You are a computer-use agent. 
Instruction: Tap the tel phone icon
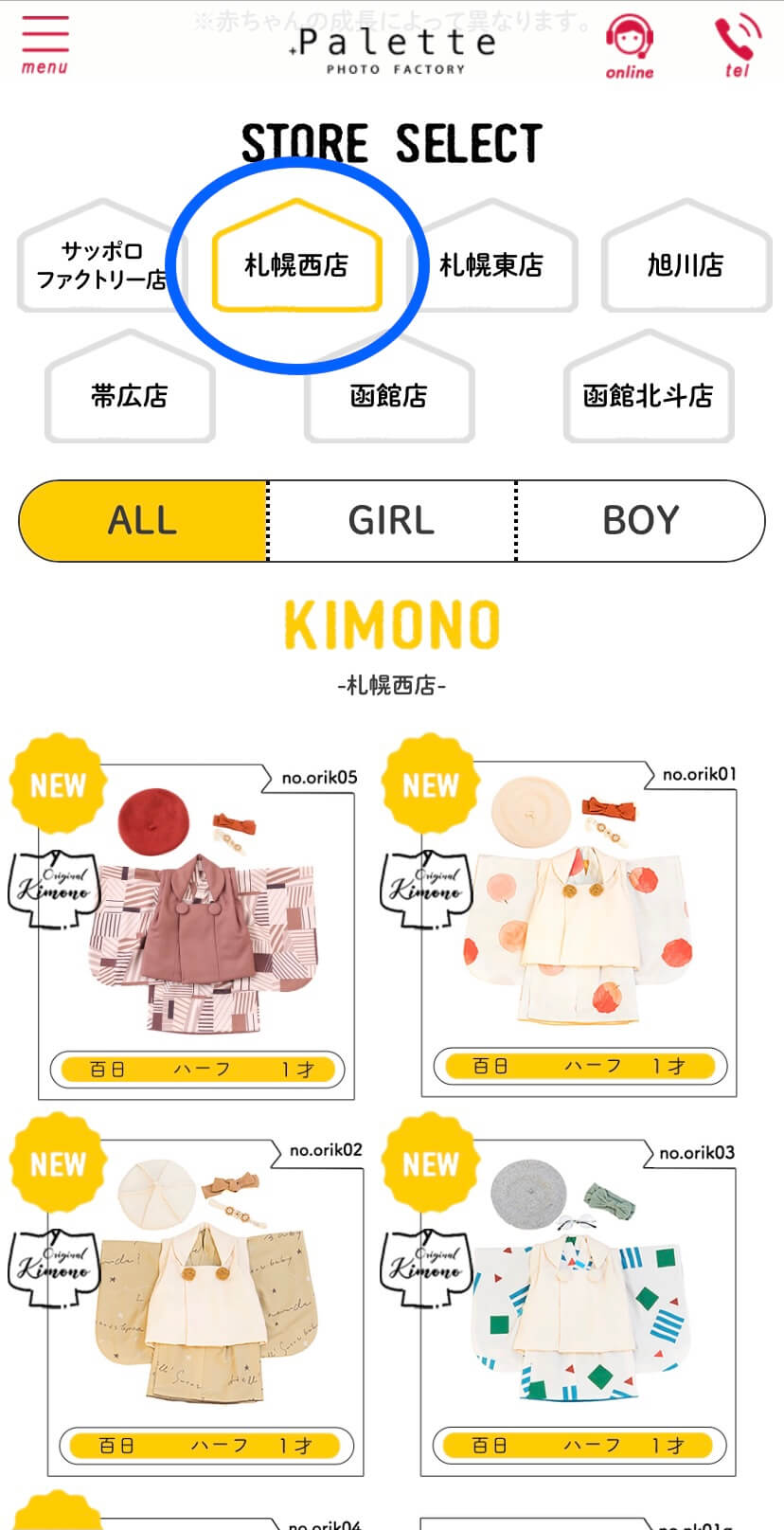(737, 45)
